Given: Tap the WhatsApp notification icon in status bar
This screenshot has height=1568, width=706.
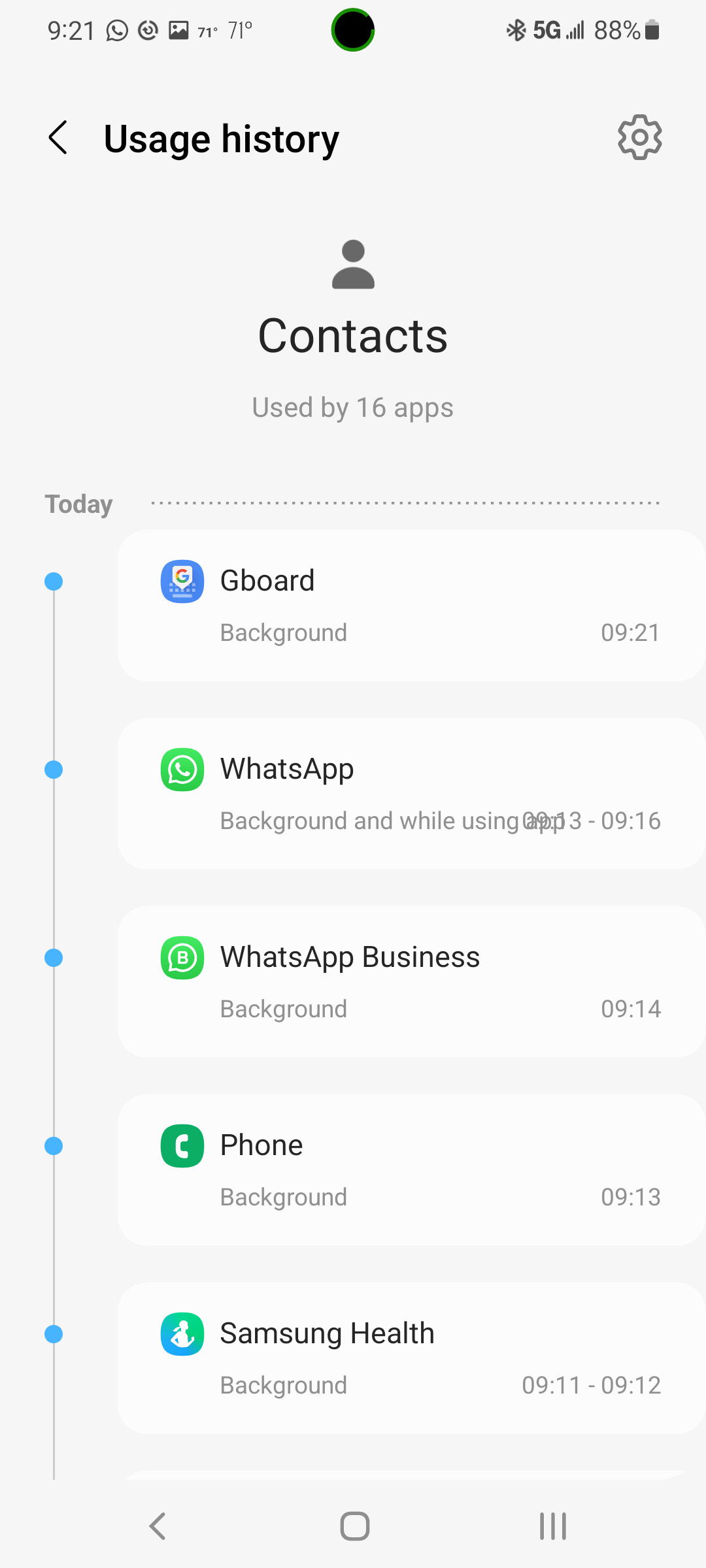Looking at the screenshot, I should 118,29.
